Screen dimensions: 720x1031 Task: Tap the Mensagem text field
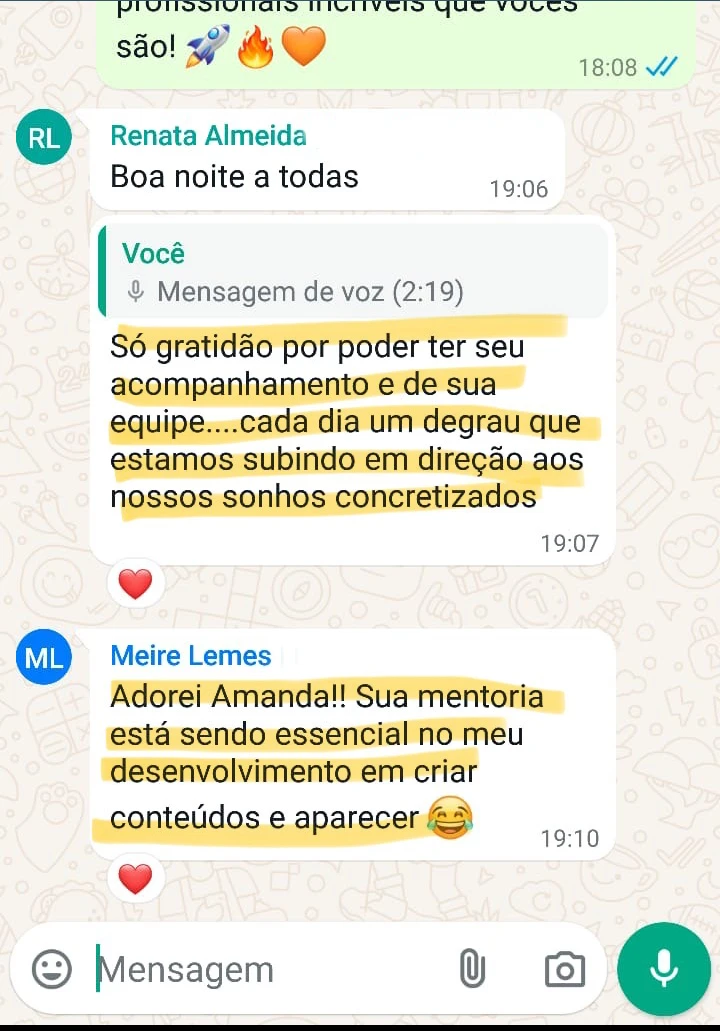point(270,969)
